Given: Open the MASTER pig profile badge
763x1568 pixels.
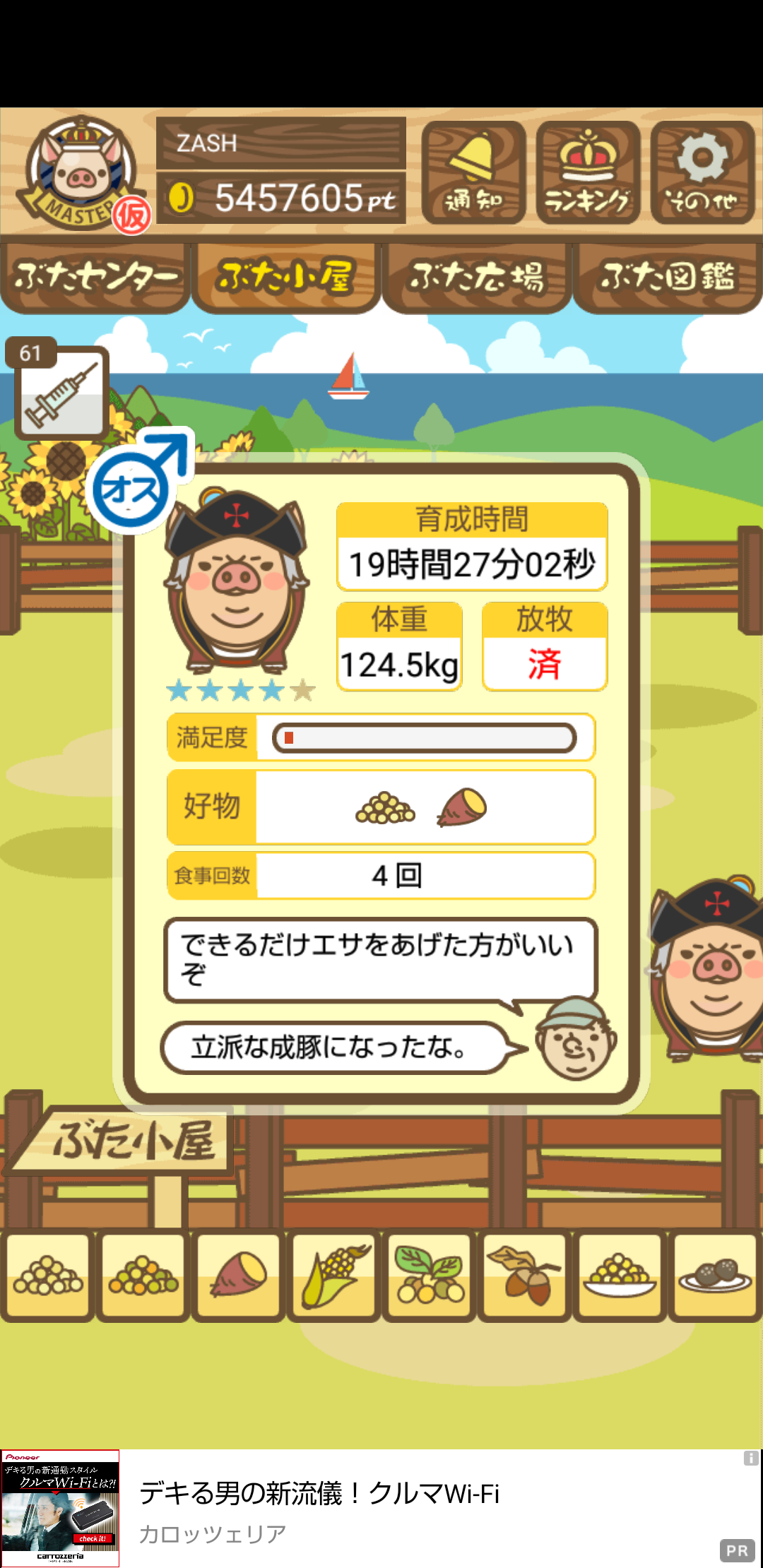Looking at the screenshot, I should pos(83,174).
